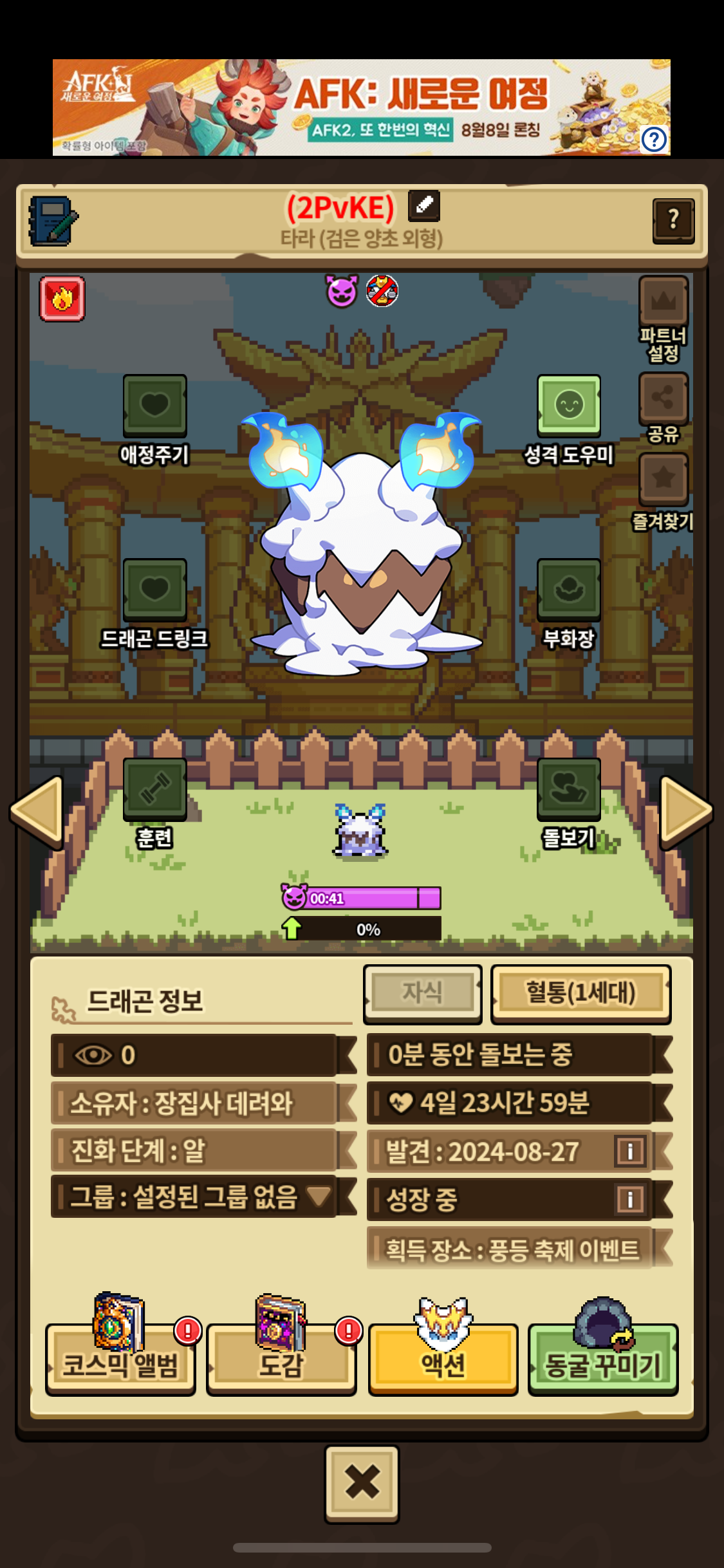Viewport: 724px width, 1568px height.
Task: Open the help question mark button
Action: point(673,220)
